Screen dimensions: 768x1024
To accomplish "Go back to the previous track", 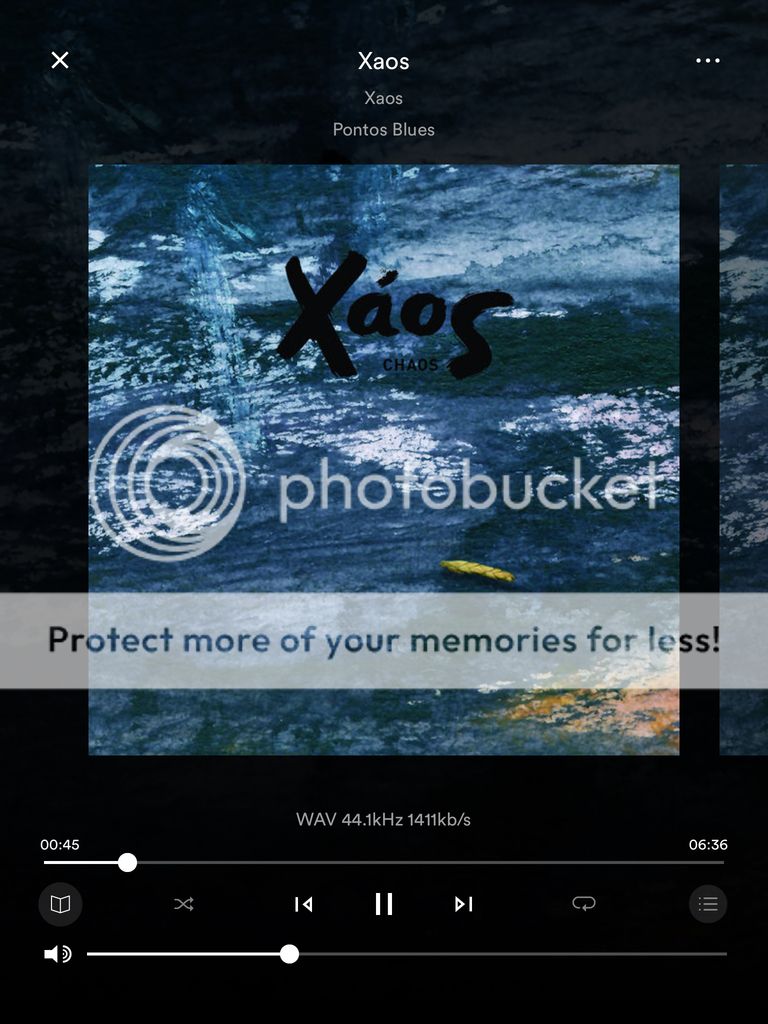I will coord(304,904).
